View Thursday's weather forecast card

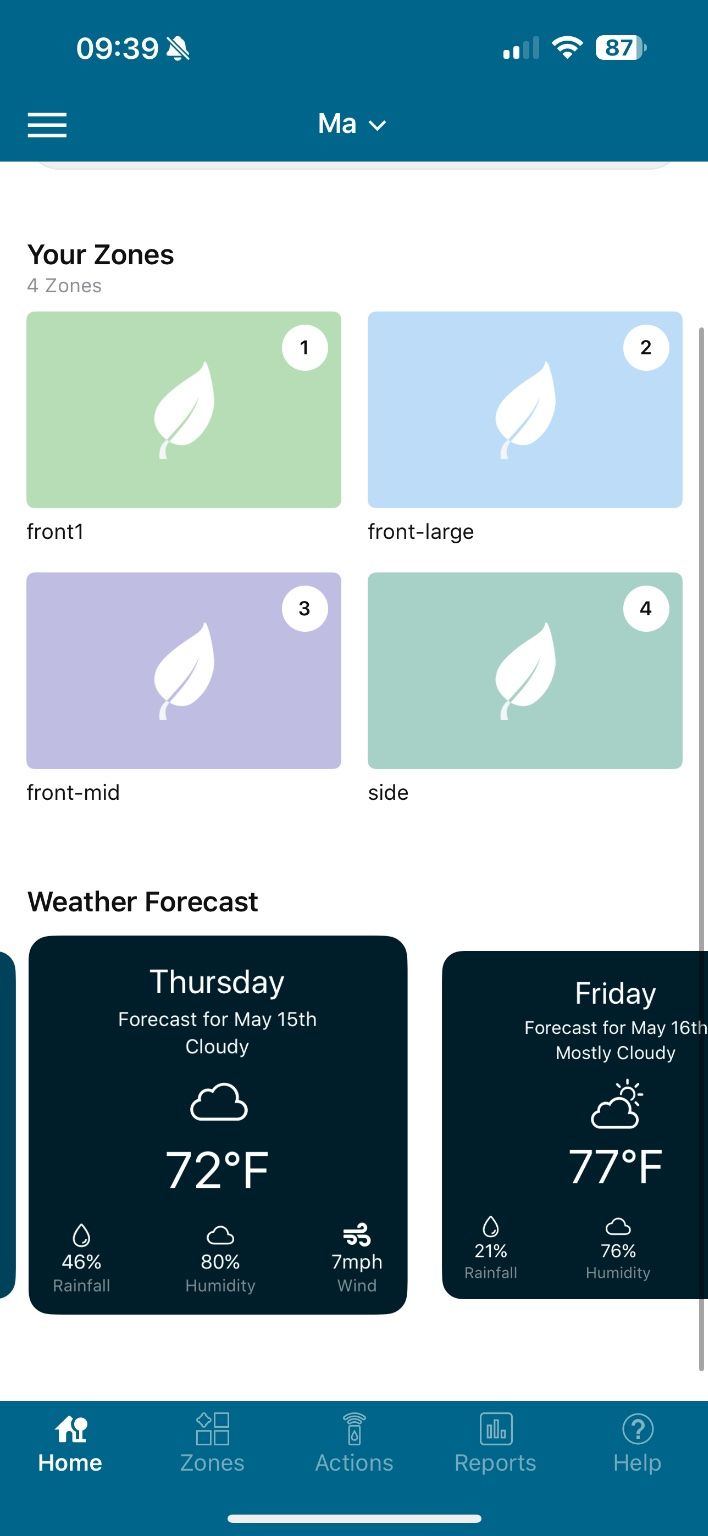click(x=218, y=1124)
